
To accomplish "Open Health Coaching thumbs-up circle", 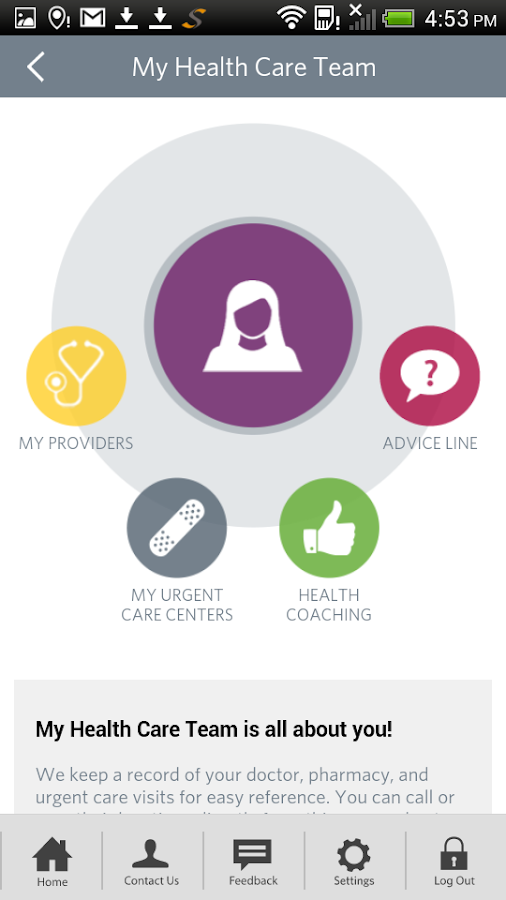I will tap(329, 528).
